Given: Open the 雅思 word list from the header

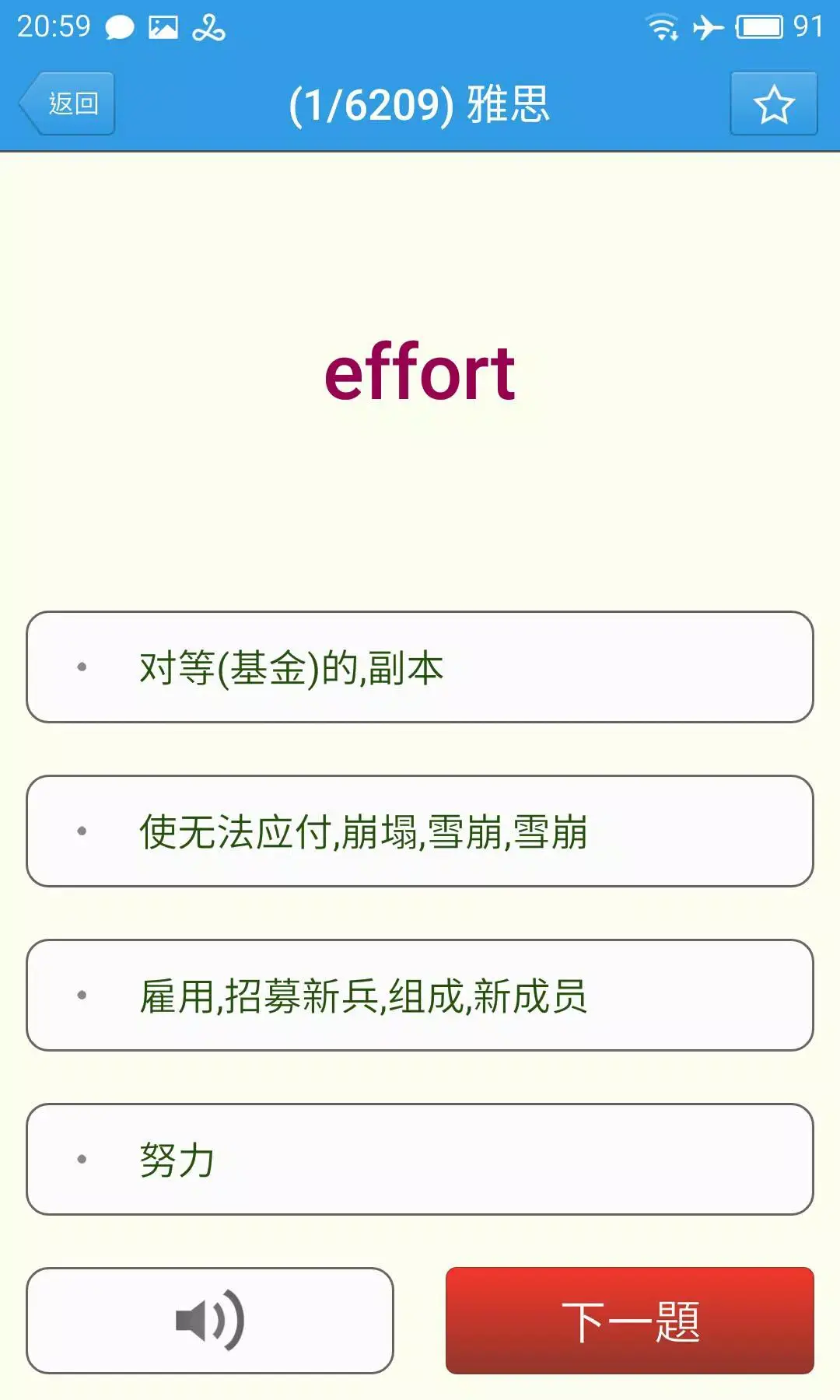Looking at the screenshot, I should (511, 103).
